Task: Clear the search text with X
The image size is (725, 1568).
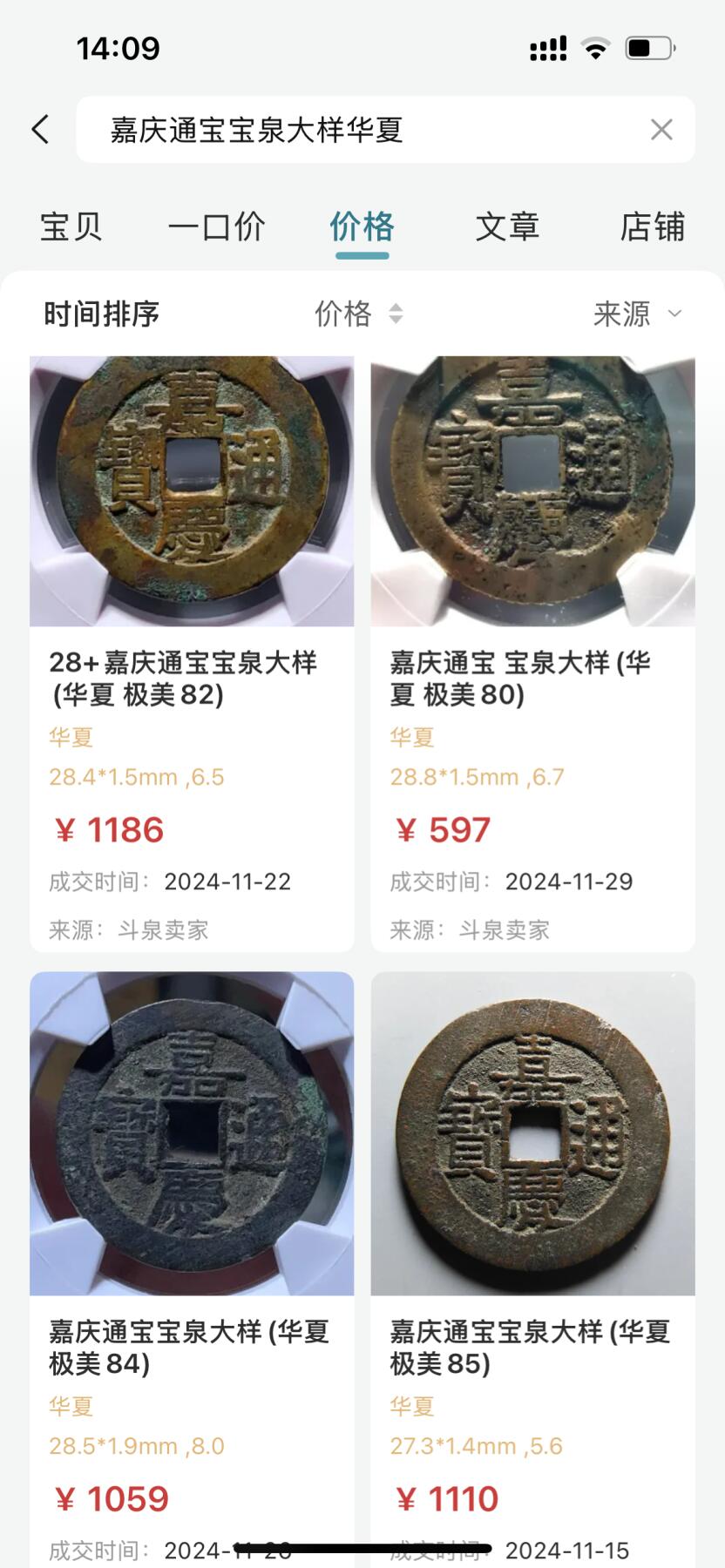Action: [x=661, y=130]
